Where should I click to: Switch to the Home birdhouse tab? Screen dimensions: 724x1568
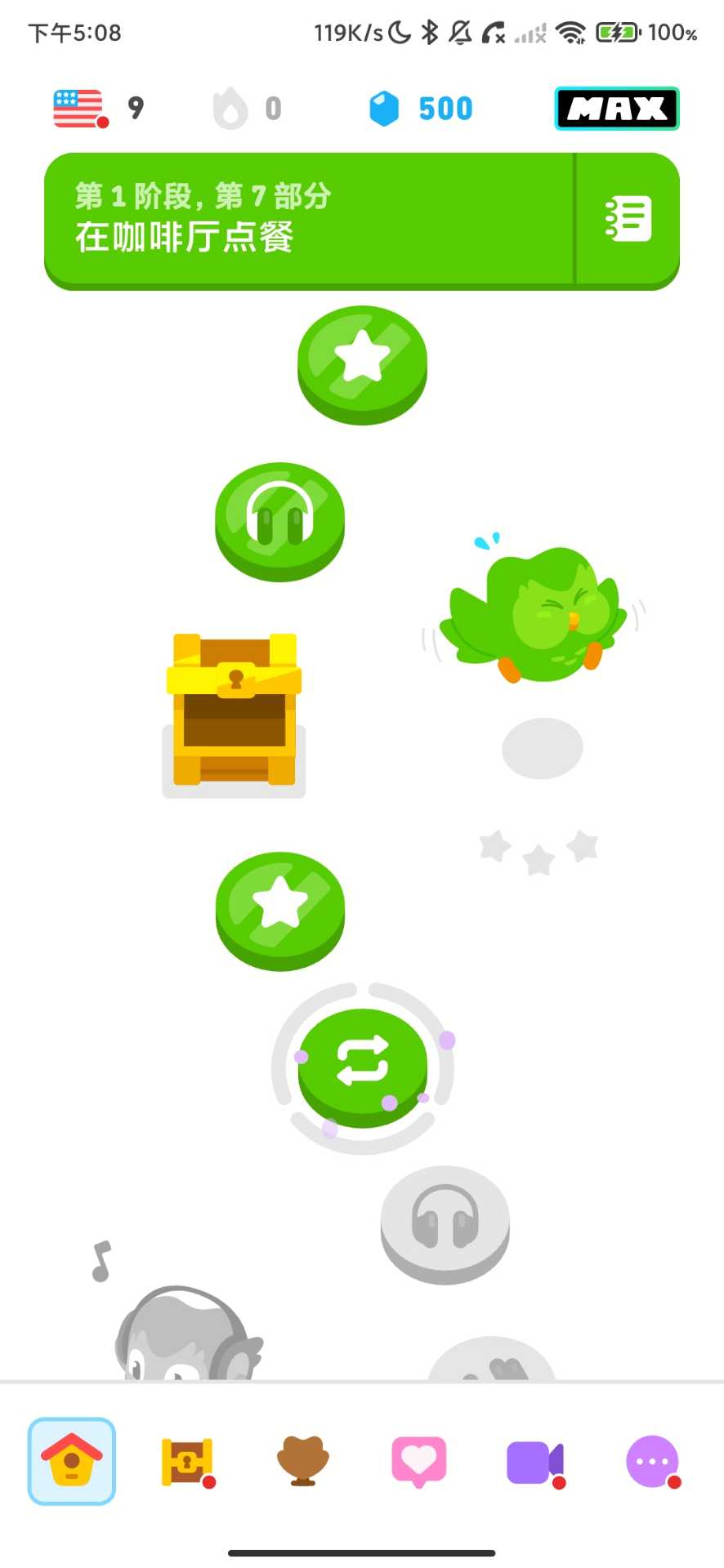72,1461
